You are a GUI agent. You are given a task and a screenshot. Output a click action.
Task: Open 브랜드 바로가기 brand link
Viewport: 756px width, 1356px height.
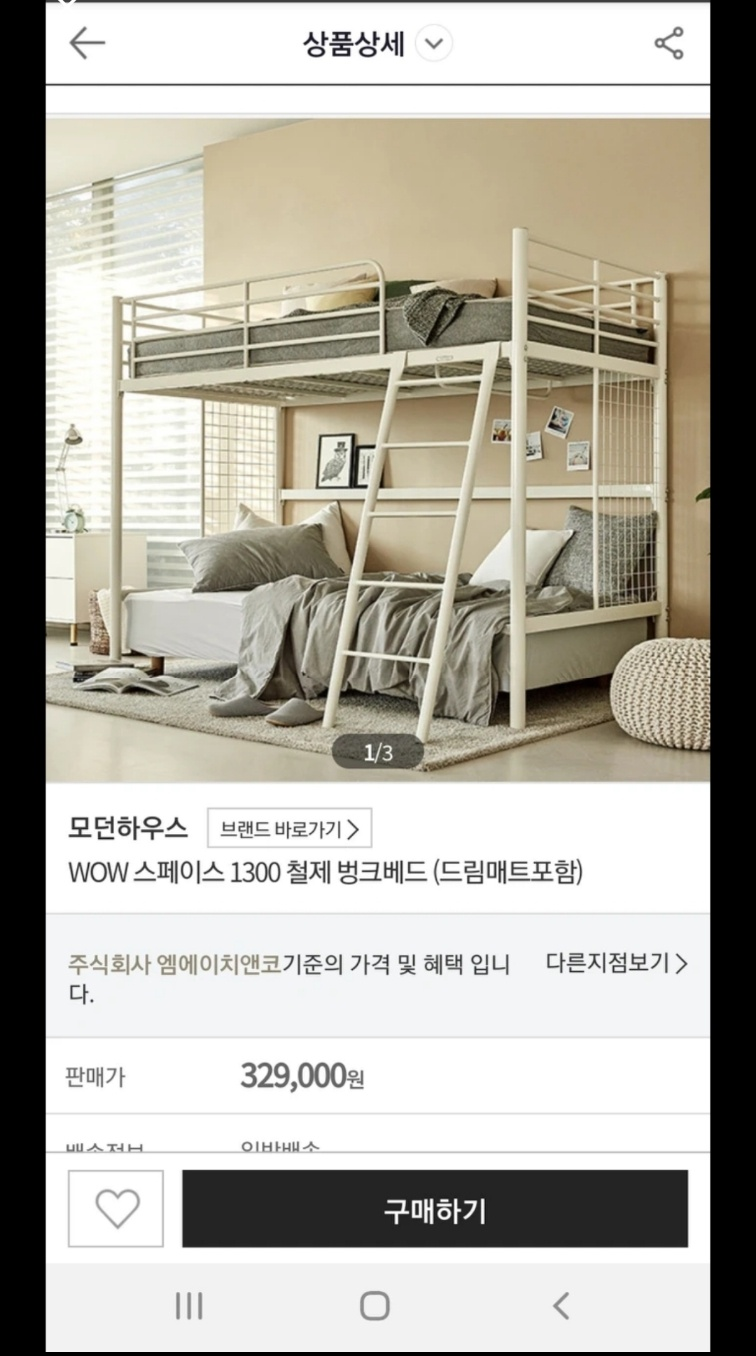coord(289,828)
